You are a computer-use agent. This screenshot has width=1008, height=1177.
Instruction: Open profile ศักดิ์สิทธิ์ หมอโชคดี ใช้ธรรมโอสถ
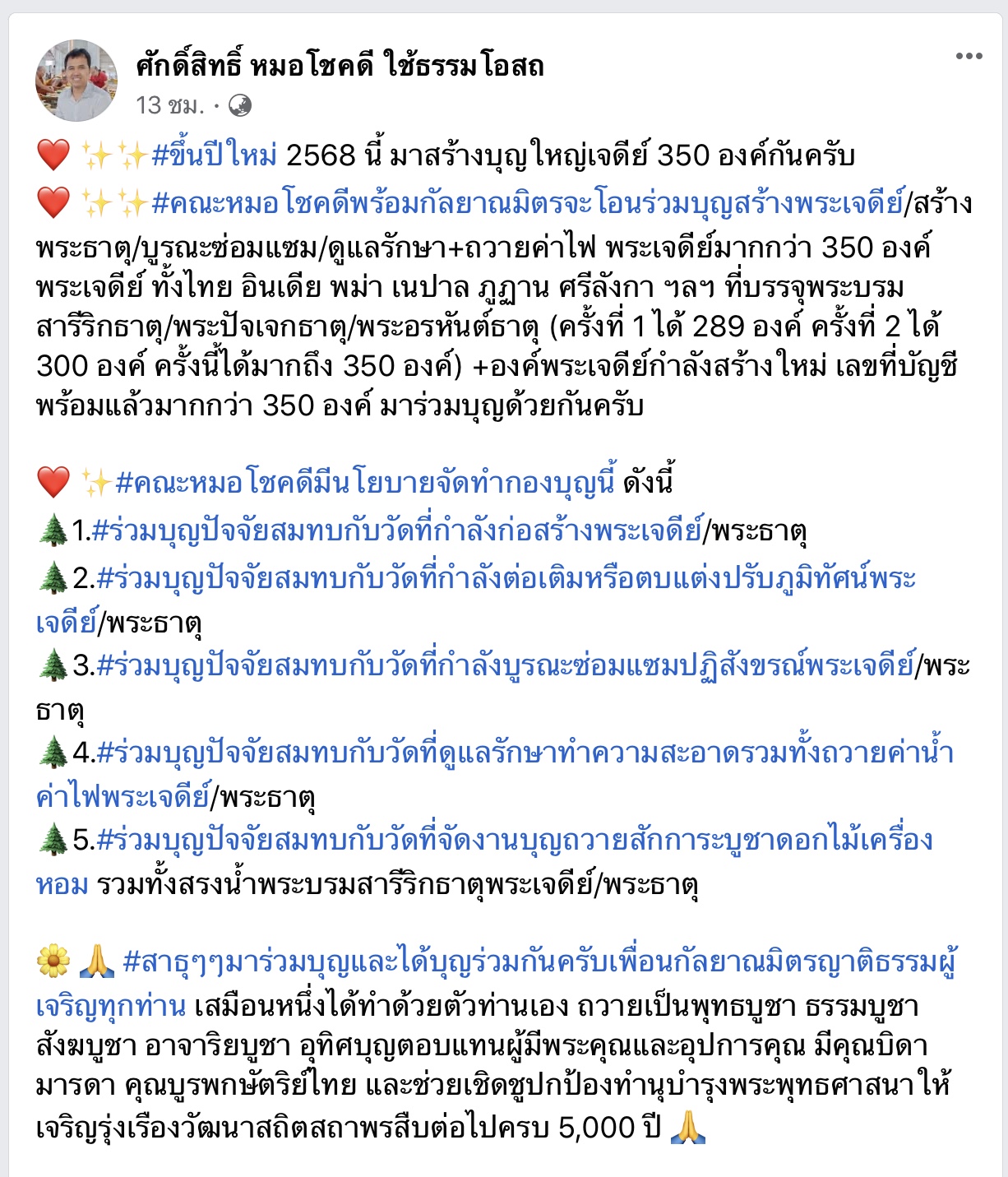click(340, 66)
